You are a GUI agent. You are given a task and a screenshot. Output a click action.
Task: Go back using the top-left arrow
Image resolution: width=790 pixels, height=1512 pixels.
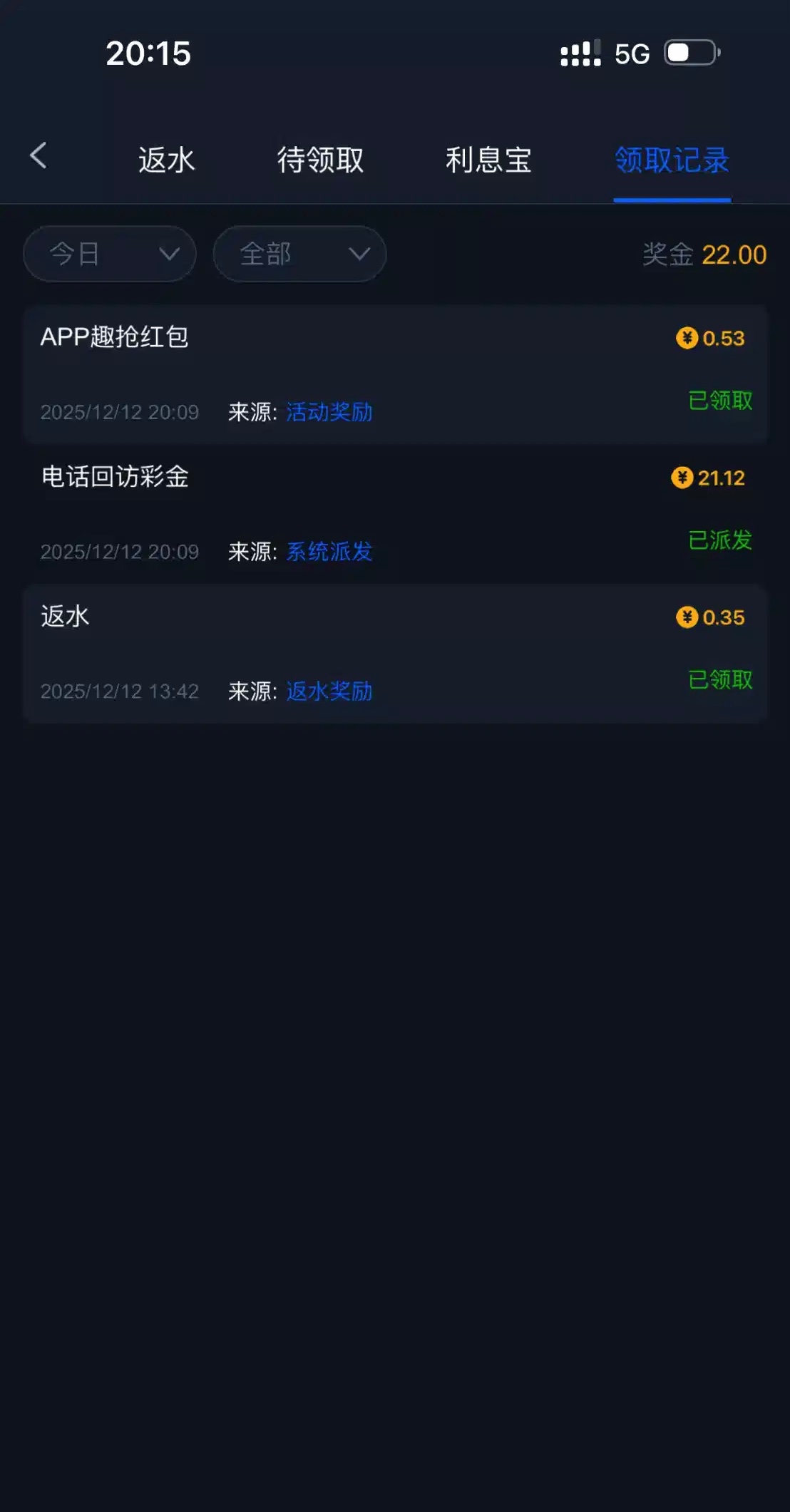pyautogui.click(x=39, y=155)
